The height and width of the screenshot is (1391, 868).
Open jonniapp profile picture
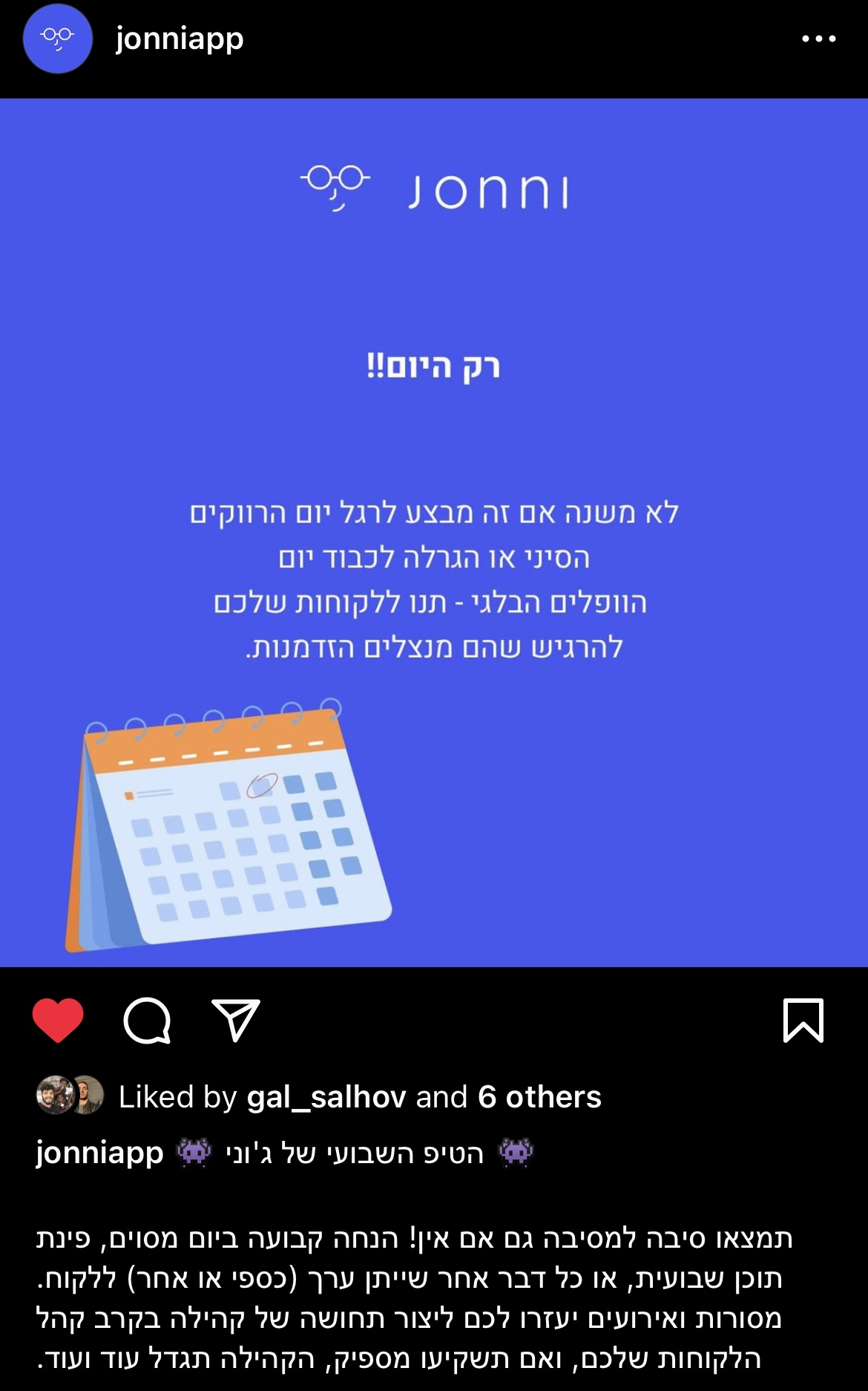click(x=58, y=39)
